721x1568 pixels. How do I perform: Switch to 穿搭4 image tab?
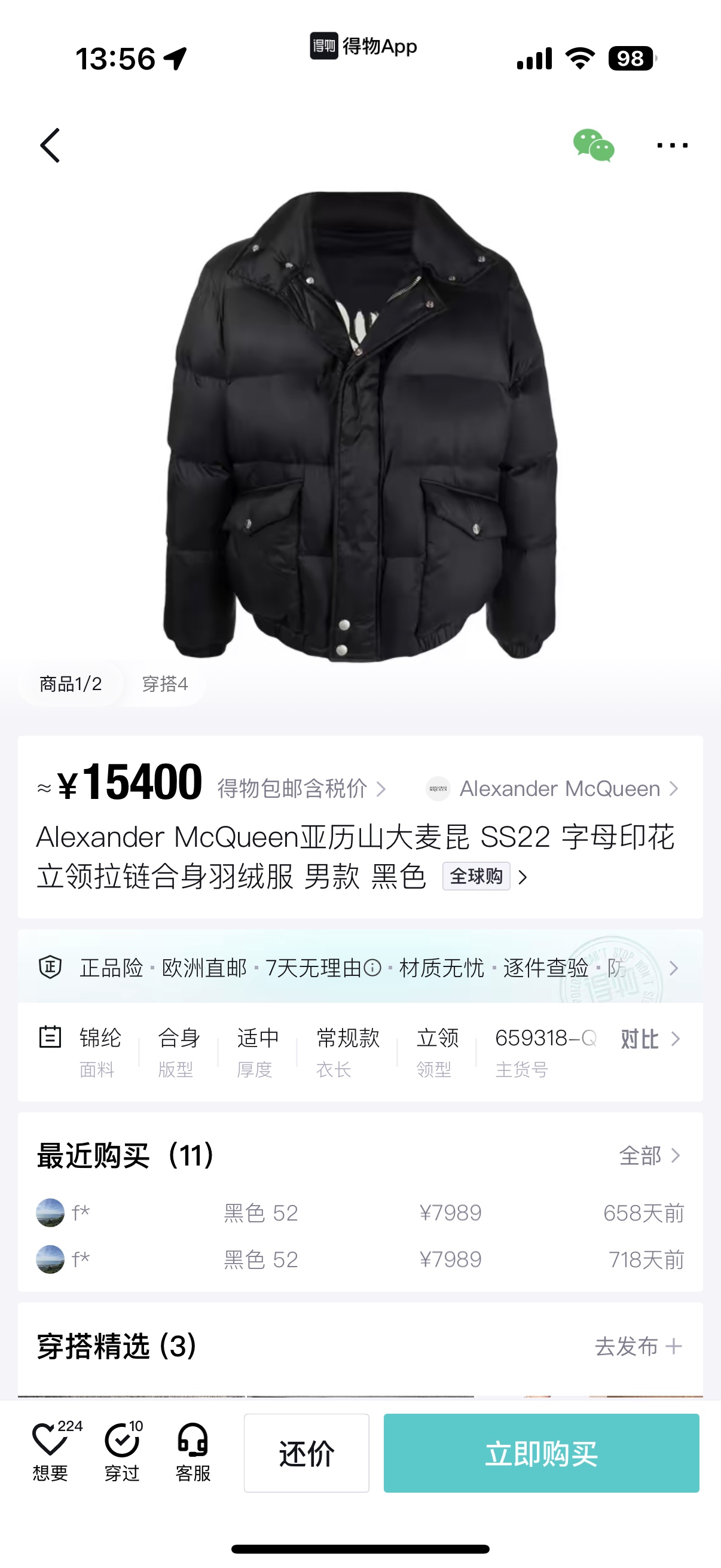[164, 684]
